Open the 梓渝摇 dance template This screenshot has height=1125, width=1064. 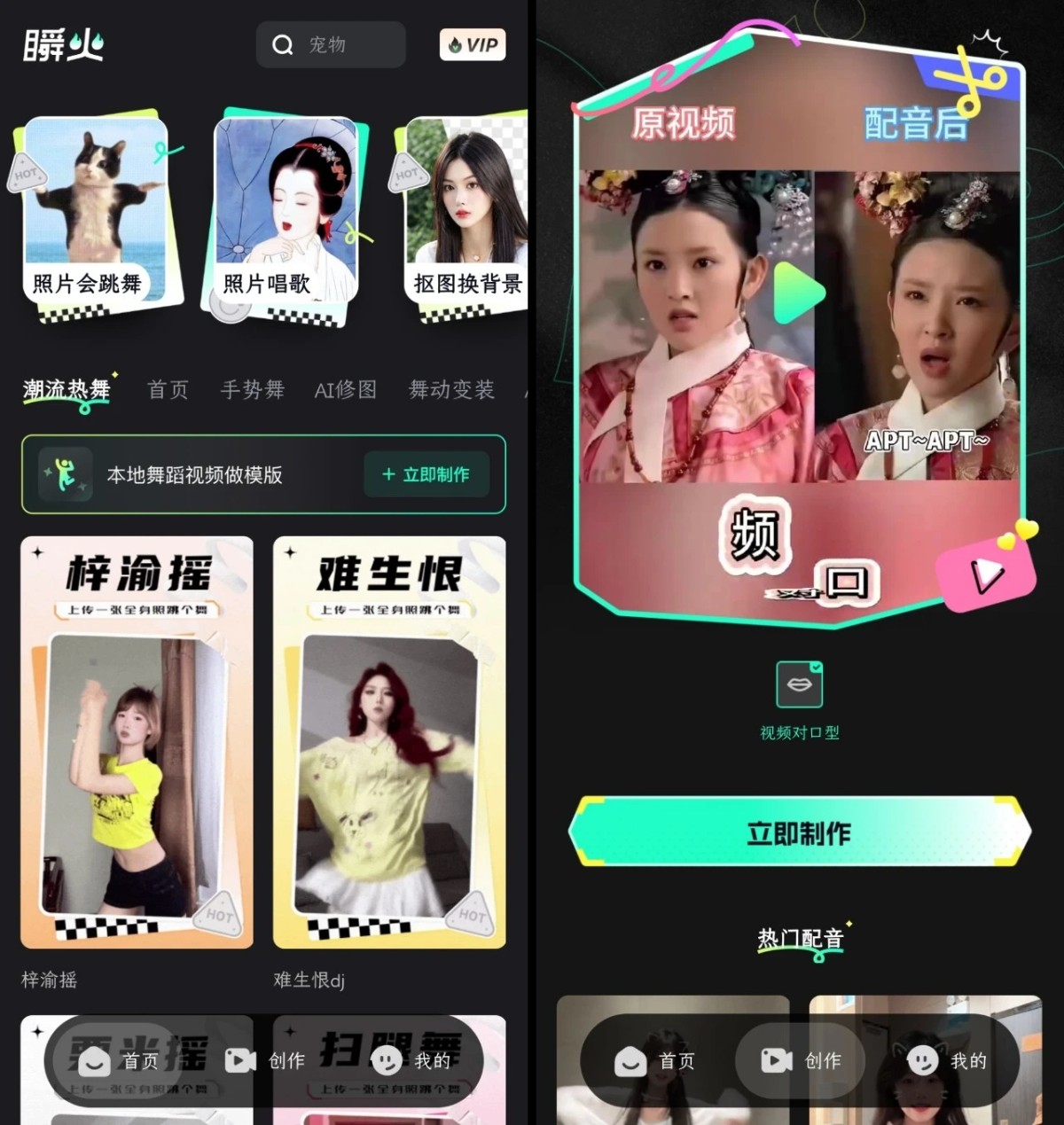coord(137,742)
